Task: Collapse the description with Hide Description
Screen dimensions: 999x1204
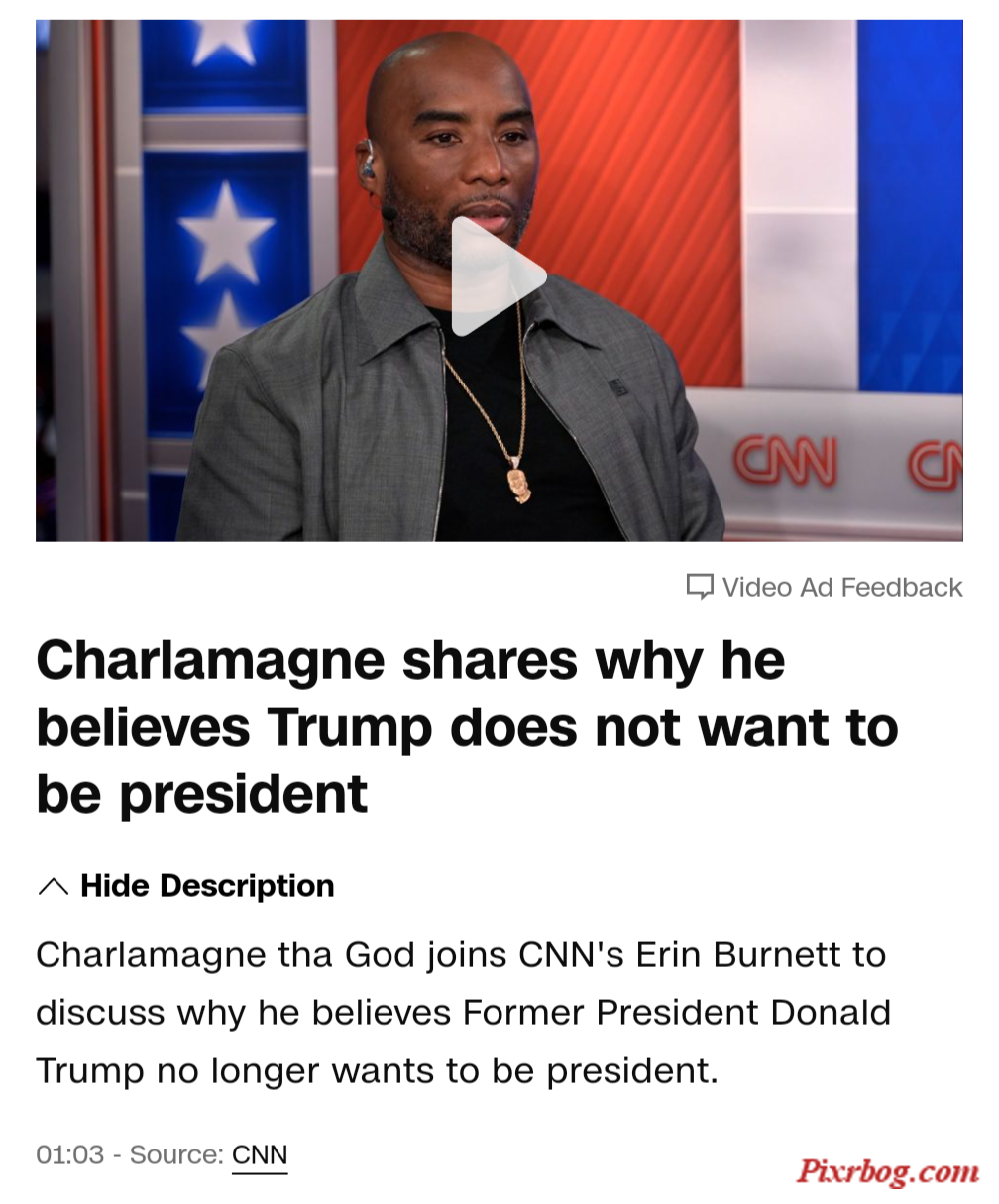Action: tap(186, 885)
